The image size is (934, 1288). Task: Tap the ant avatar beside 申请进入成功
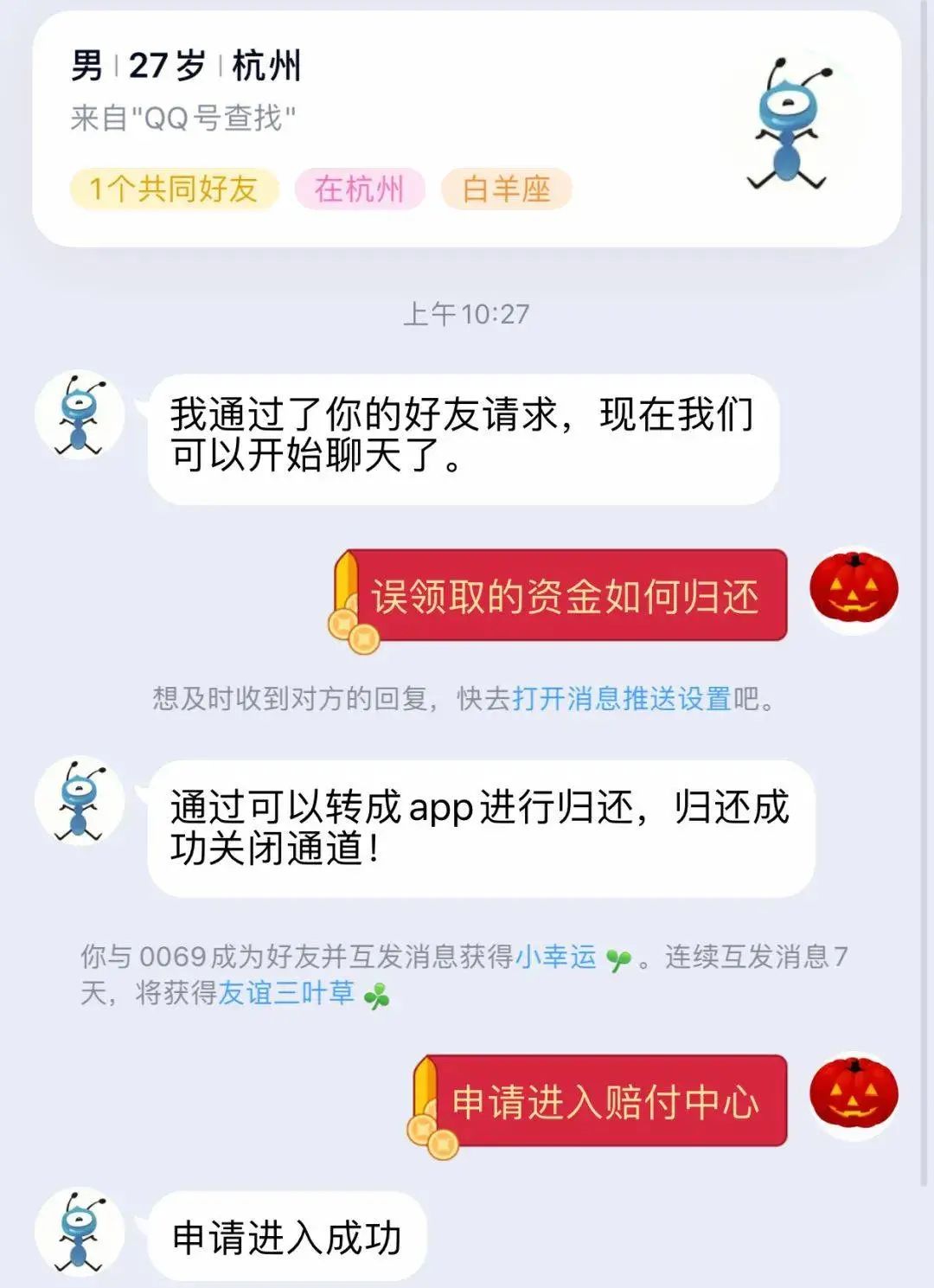(x=80, y=1233)
